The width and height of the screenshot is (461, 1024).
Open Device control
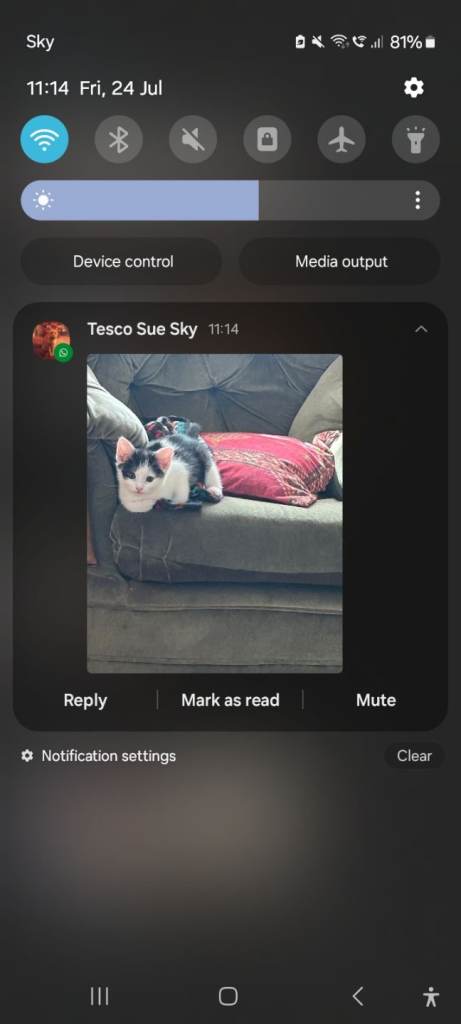tap(121, 261)
